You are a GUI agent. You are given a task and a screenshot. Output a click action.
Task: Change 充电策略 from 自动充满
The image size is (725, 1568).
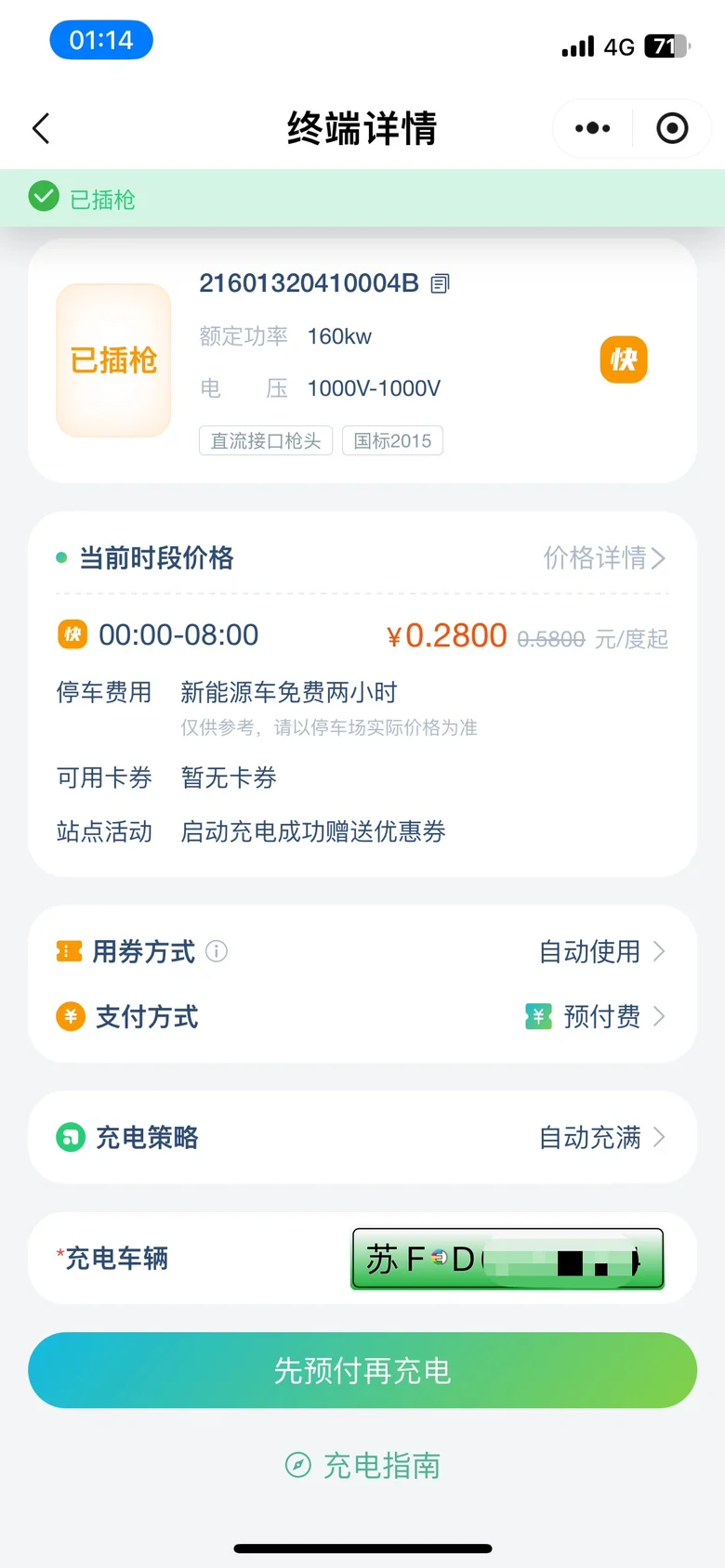(x=602, y=1137)
